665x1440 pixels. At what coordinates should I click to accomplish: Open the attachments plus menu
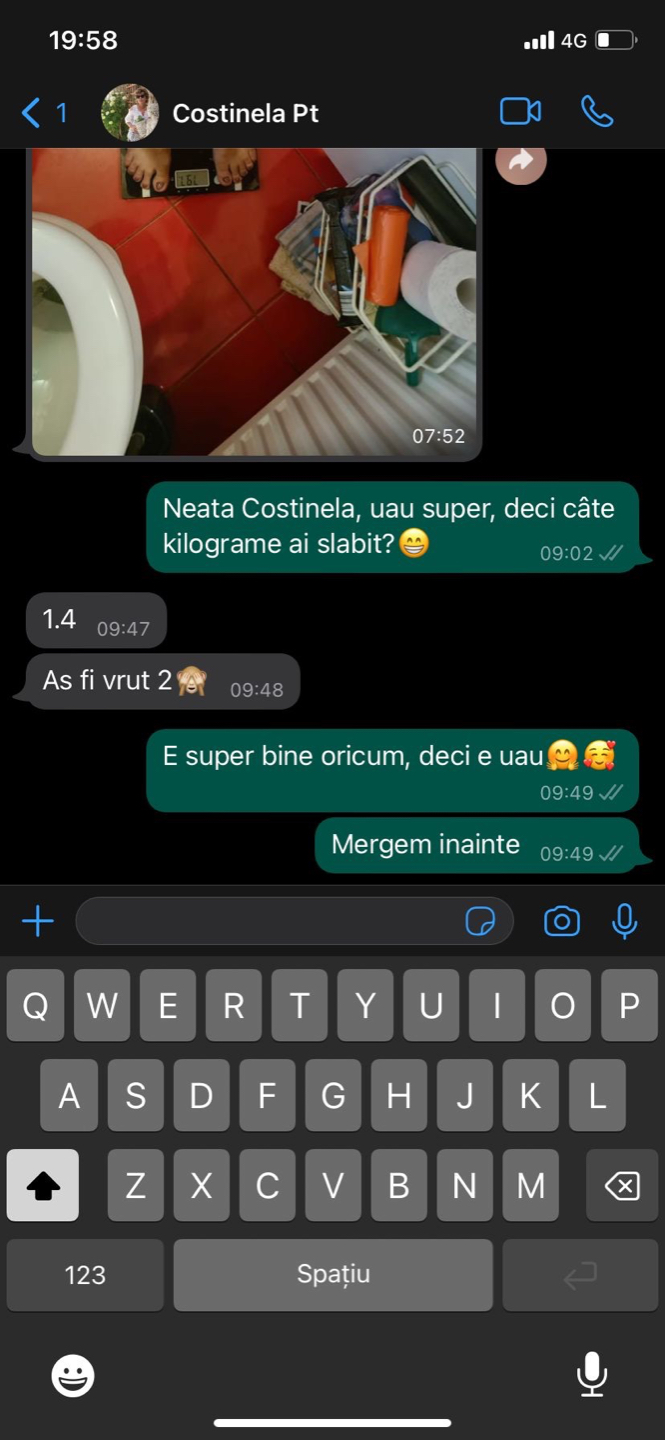point(38,921)
